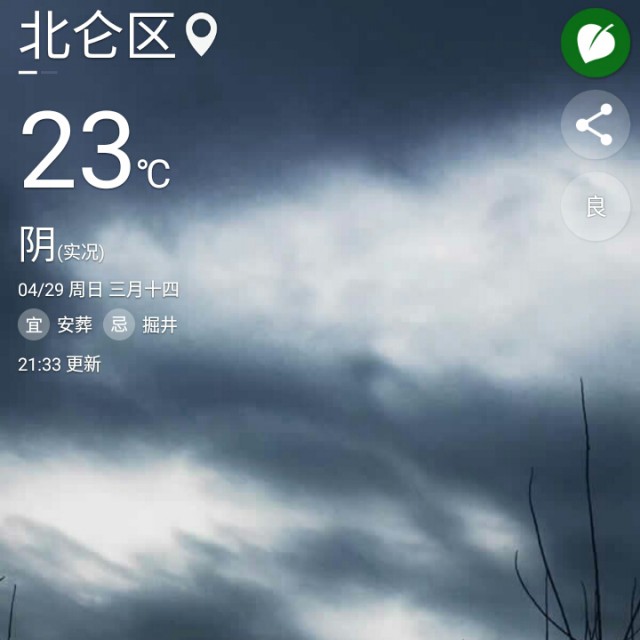Screen dimensions: 640x640
Task: View details for the 23℃ temperature
Action: pyautogui.click(x=95, y=152)
